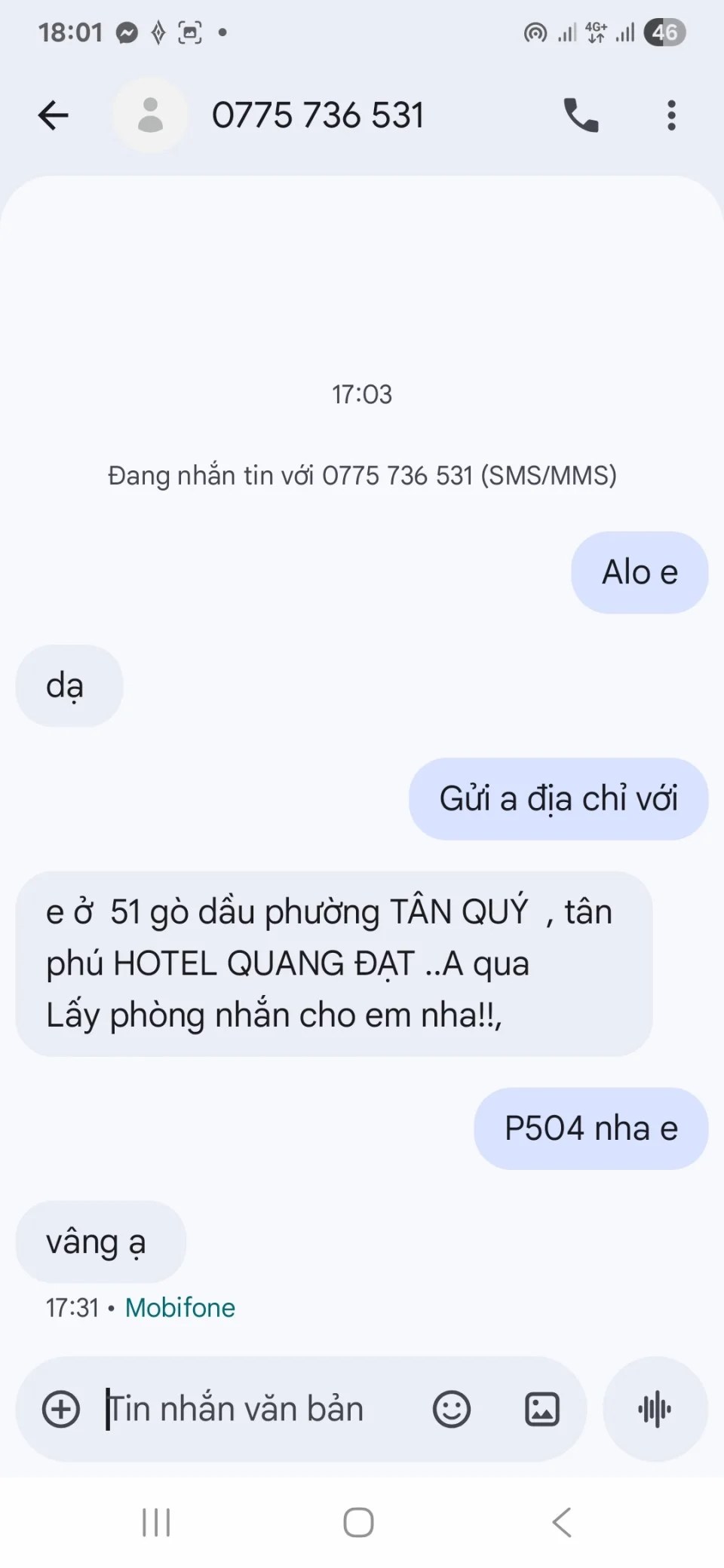The width and height of the screenshot is (724, 1568).
Task: Call 0775 736 531 with phone icon
Action: [x=581, y=115]
